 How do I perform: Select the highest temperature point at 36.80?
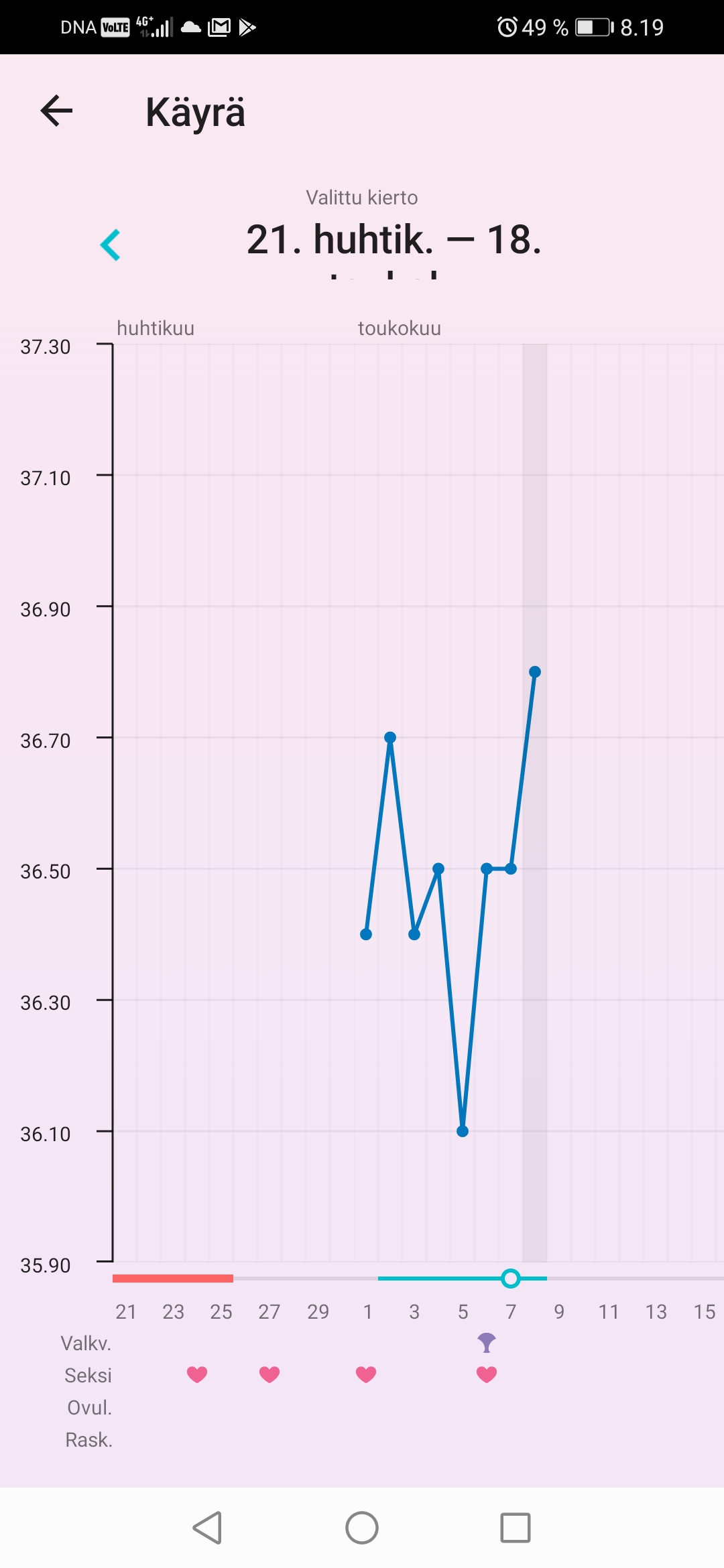534,672
